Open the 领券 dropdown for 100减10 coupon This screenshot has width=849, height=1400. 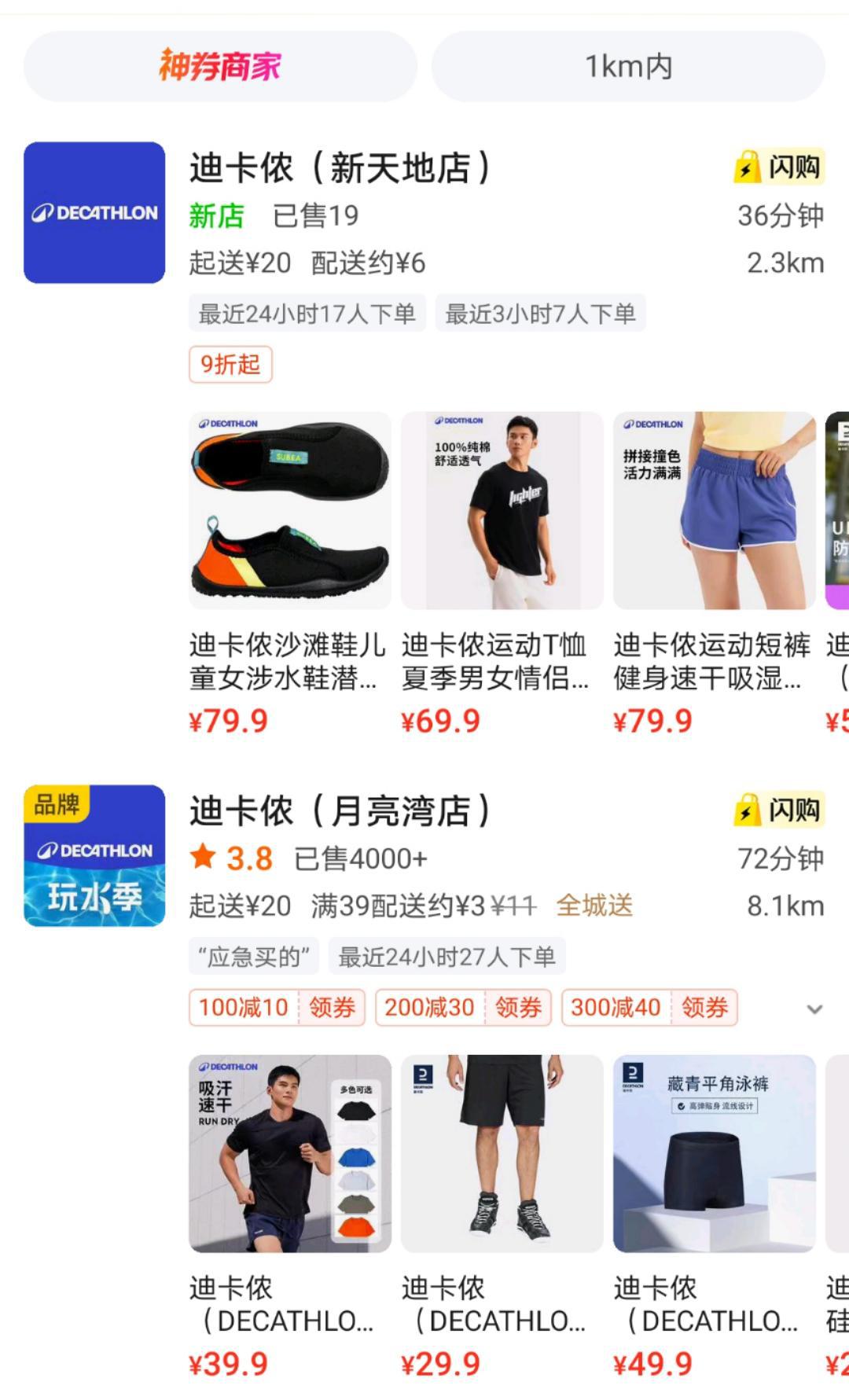coord(333,1006)
